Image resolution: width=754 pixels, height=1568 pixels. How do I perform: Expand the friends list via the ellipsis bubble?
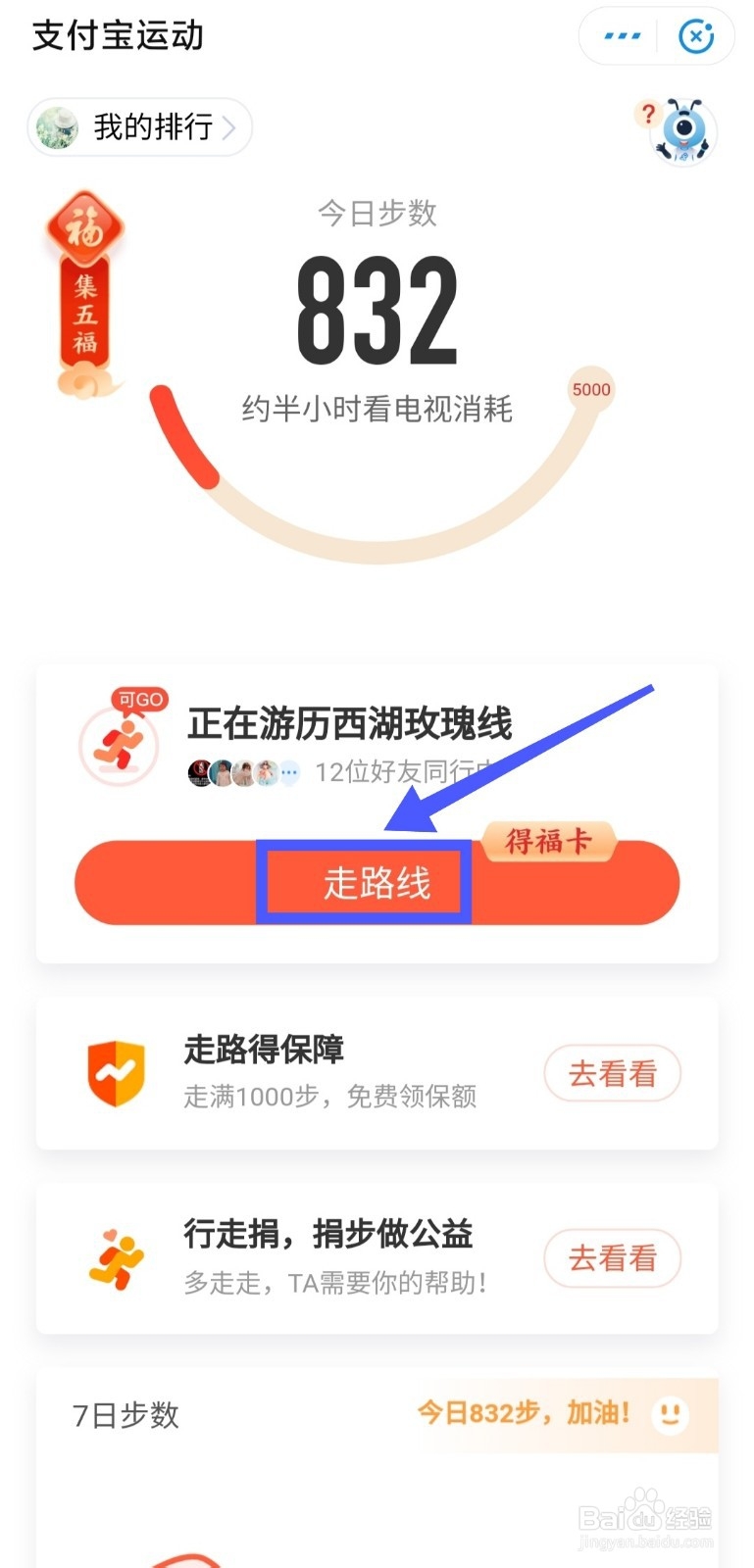[x=289, y=772]
